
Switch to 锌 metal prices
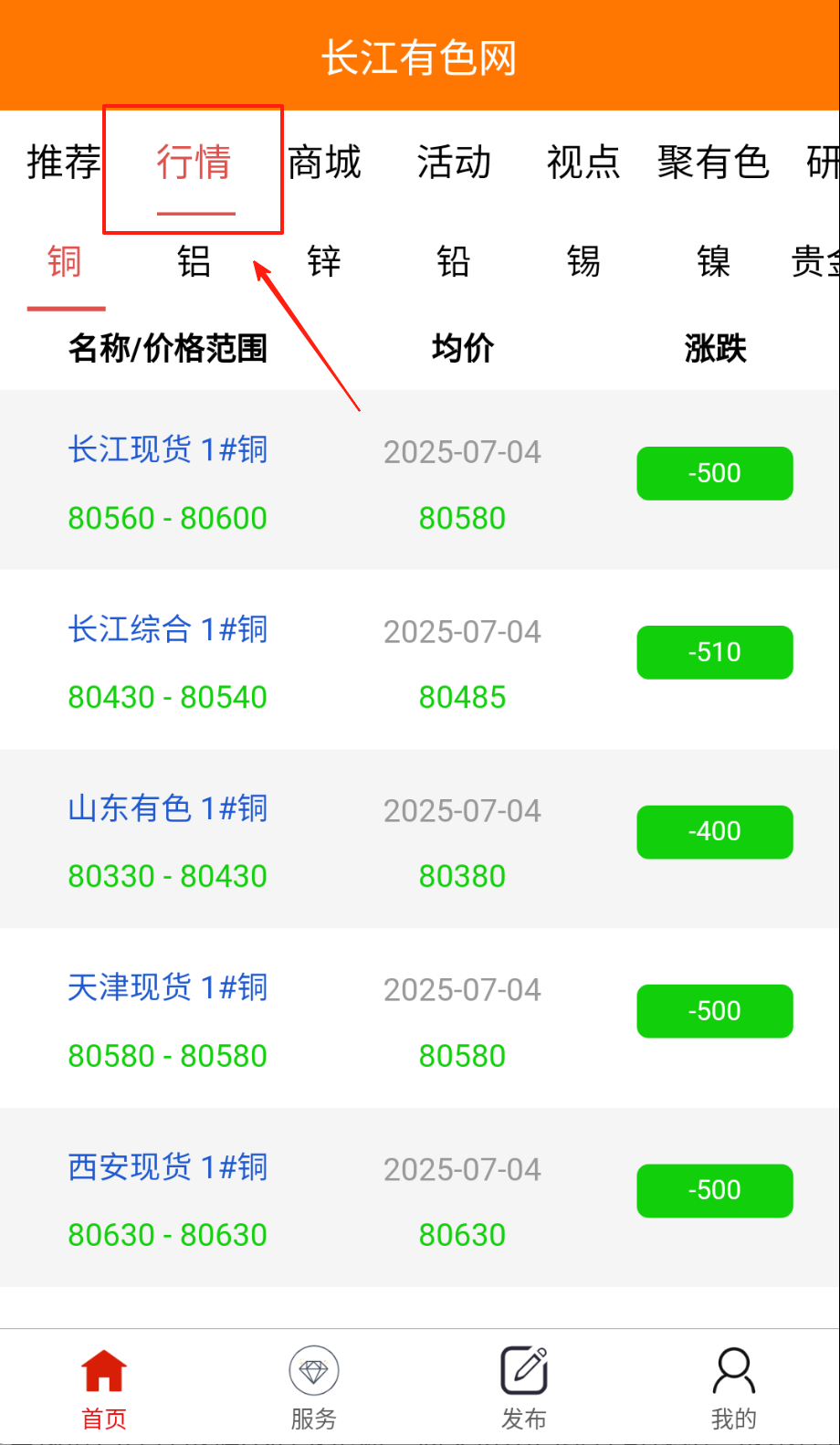point(324,262)
